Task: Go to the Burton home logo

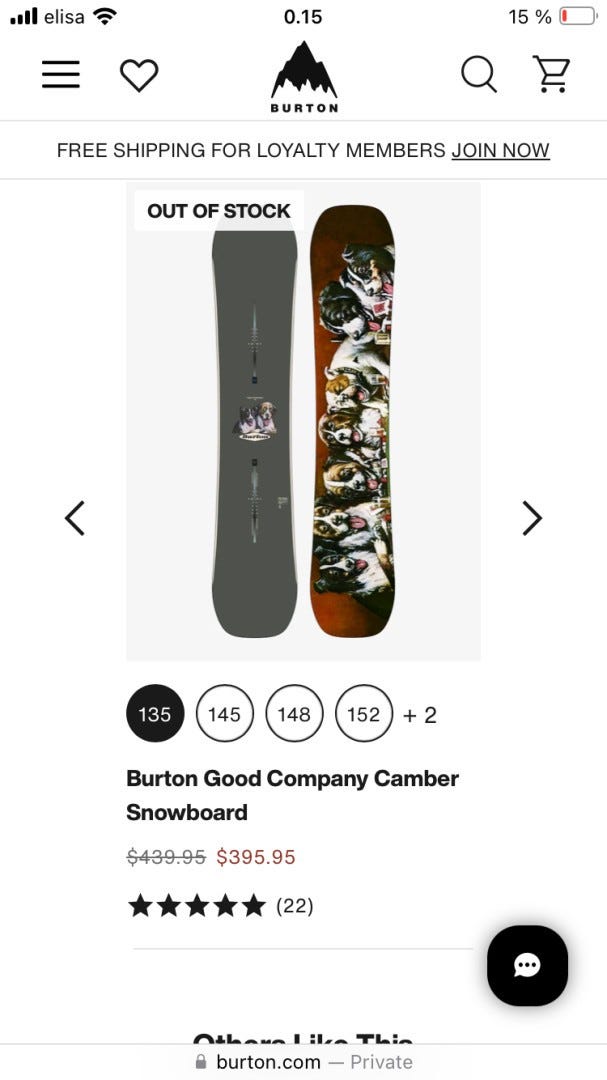Action: coord(304,77)
